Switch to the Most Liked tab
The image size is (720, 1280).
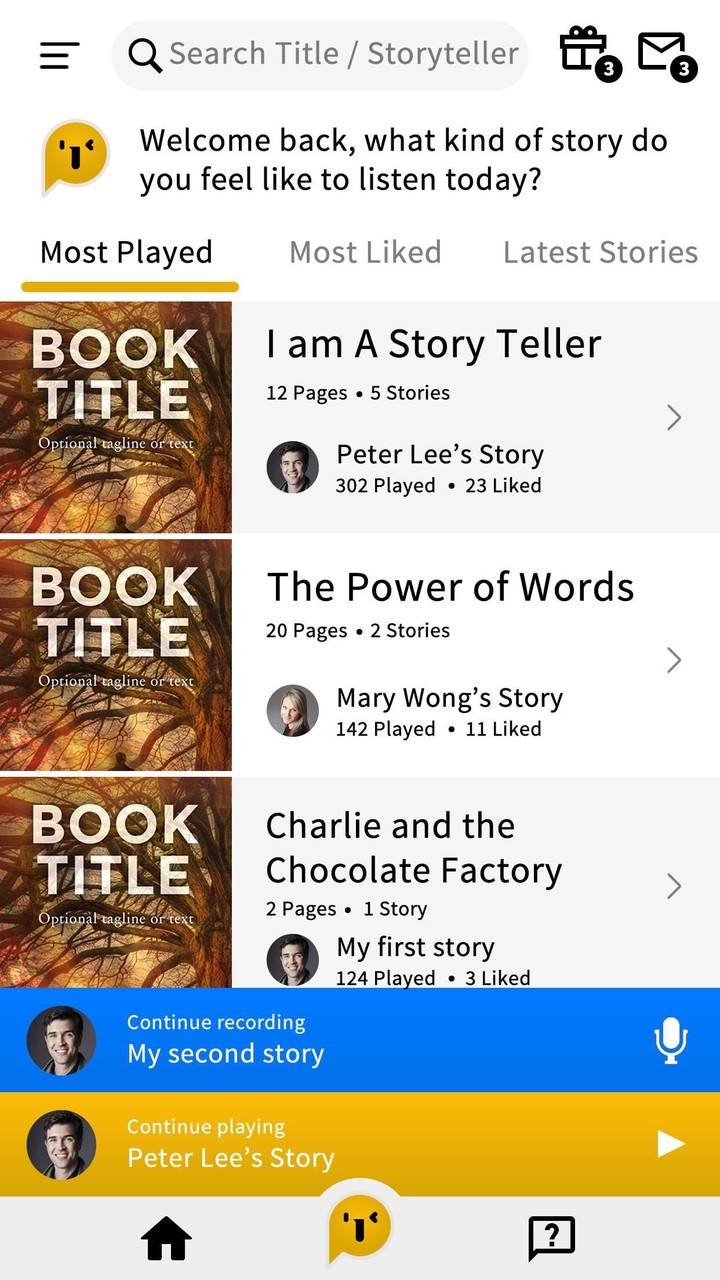(364, 252)
